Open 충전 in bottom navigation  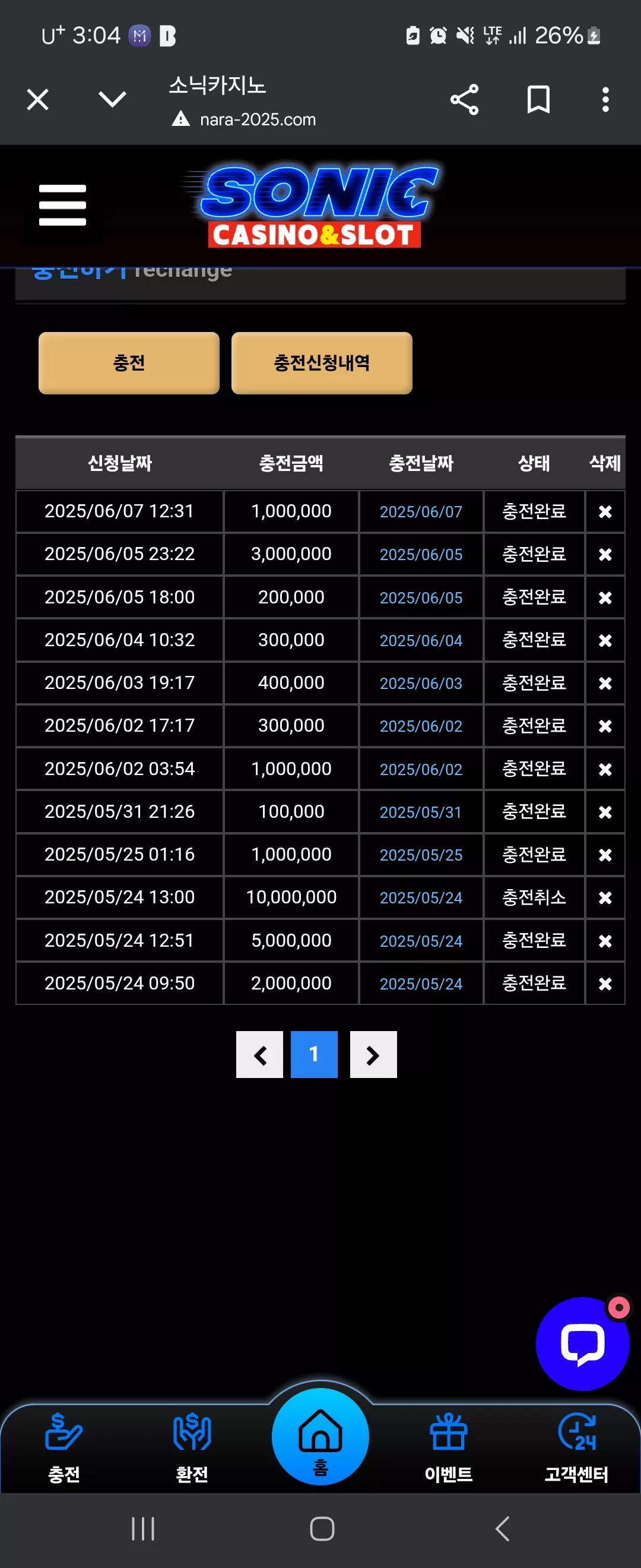(x=64, y=1449)
